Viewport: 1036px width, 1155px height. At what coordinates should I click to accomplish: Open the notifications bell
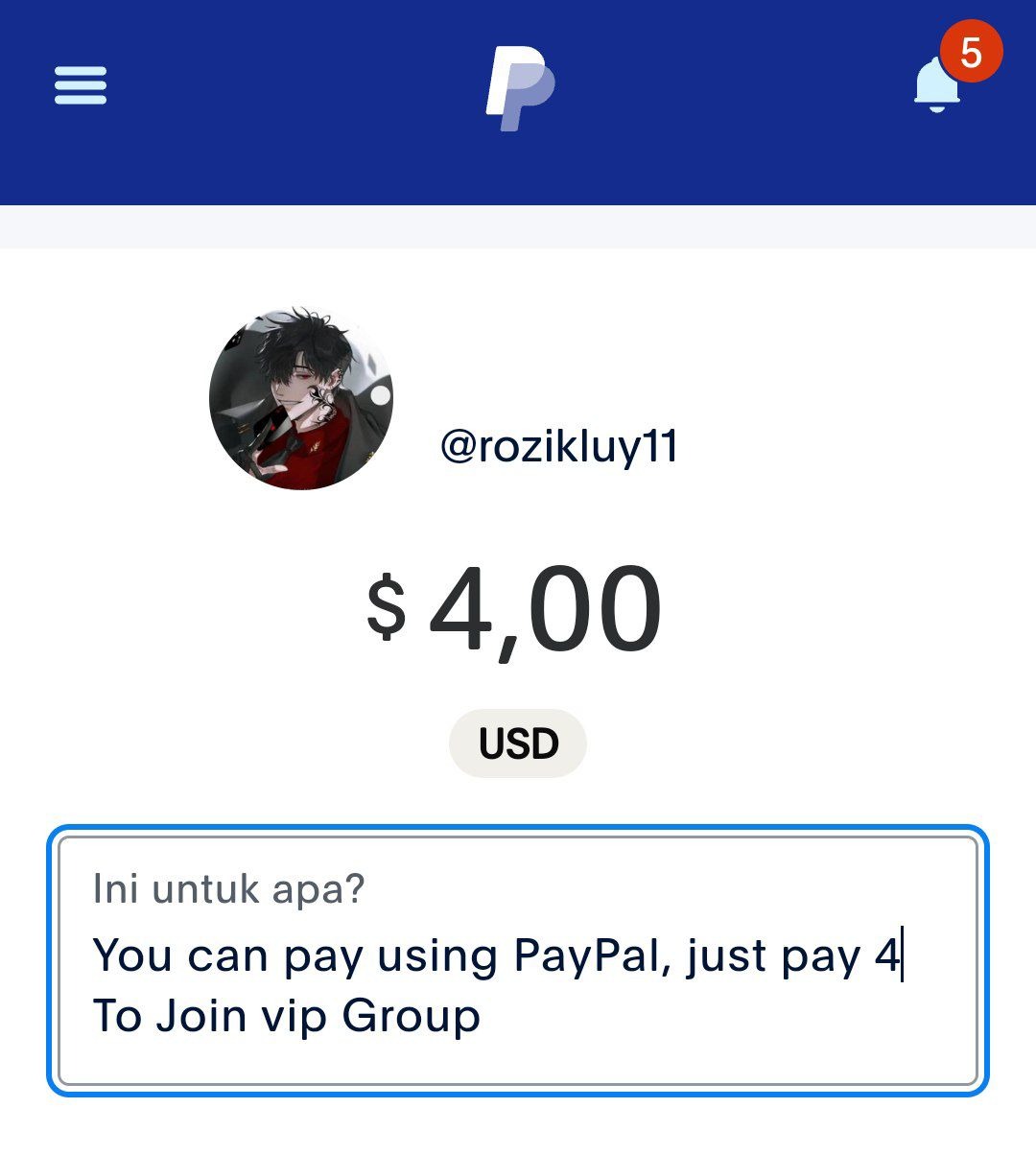(x=938, y=84)
